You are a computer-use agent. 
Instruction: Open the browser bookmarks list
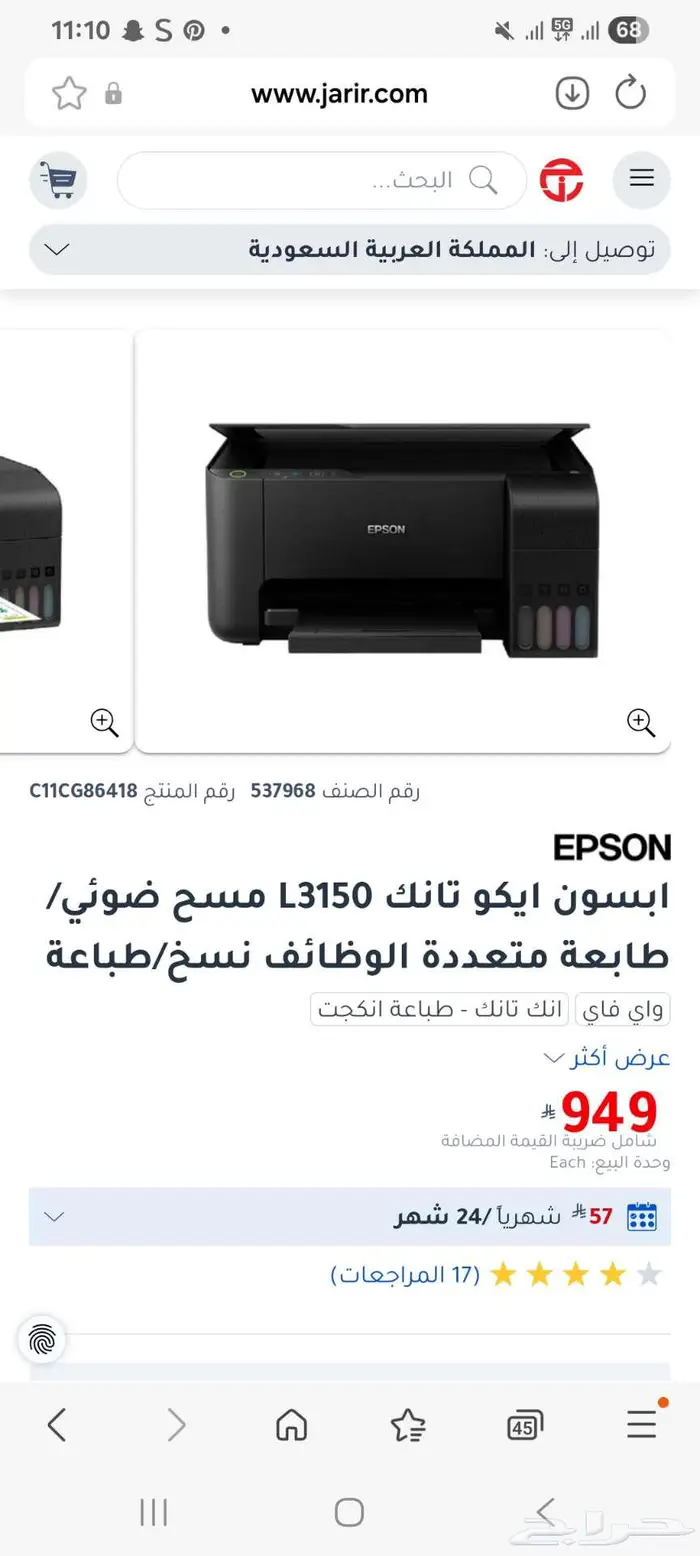coord(408,1424)
